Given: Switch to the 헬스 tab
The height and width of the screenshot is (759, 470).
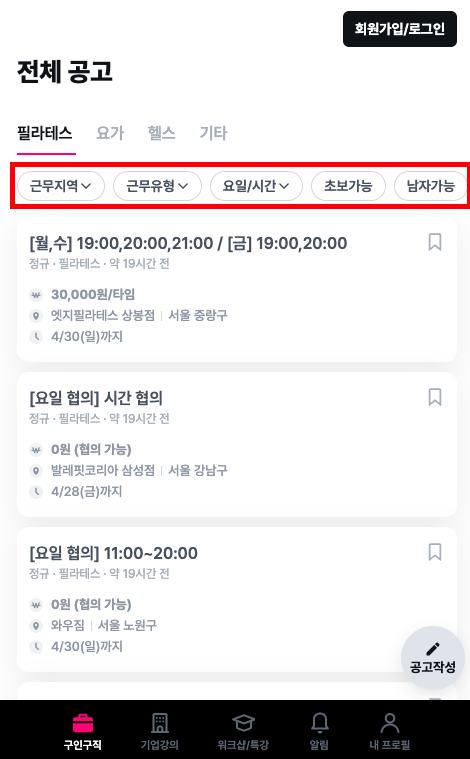Looking at the screenshot, I should (x=162, y=133).
